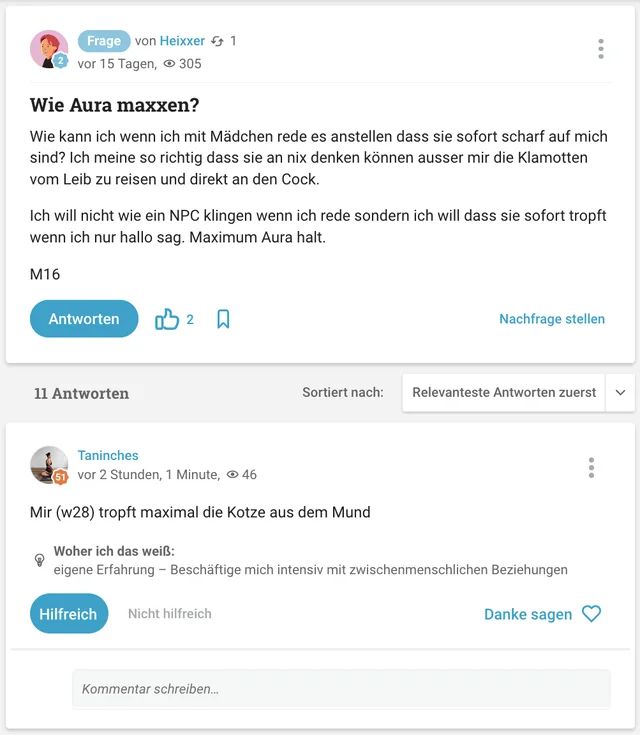Like the question with thumbs up

(x=167, y=319)
